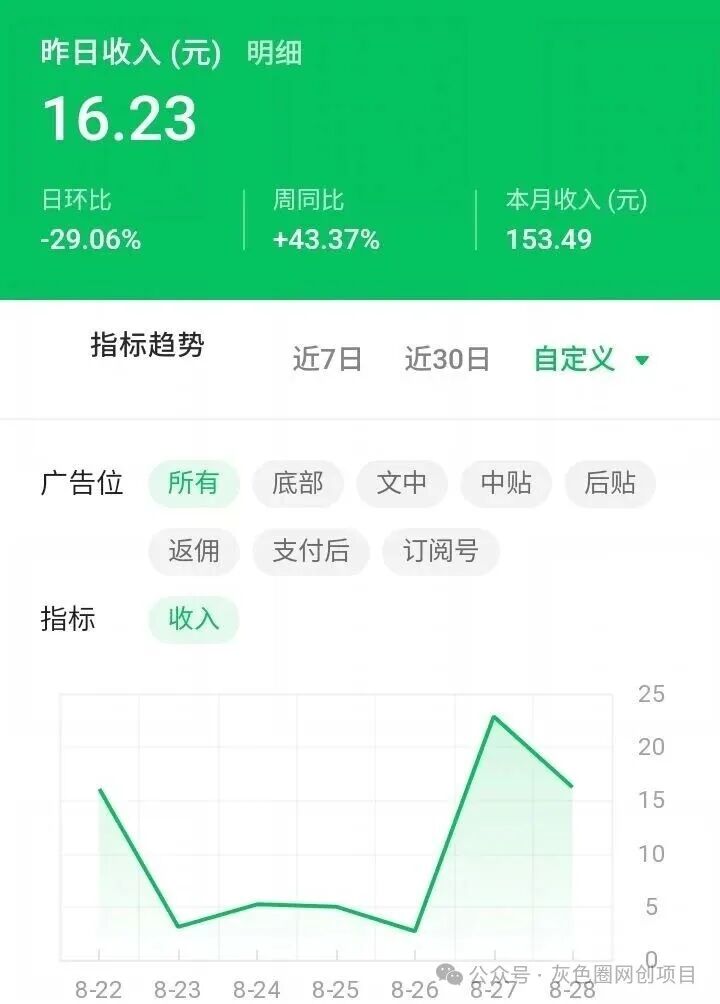Filter by 底部 ad position

click(298, 483)
